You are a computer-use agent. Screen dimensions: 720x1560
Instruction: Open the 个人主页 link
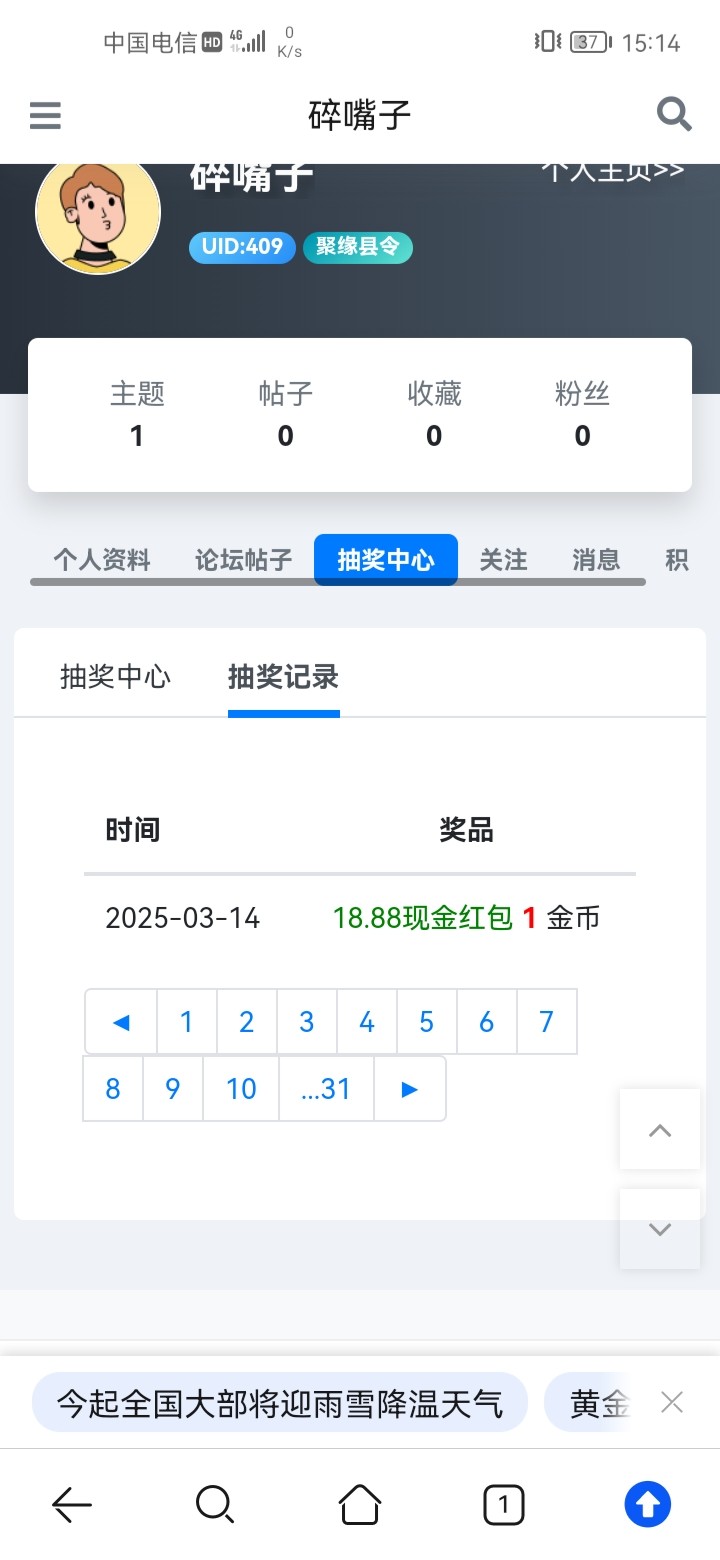(613, 171)
